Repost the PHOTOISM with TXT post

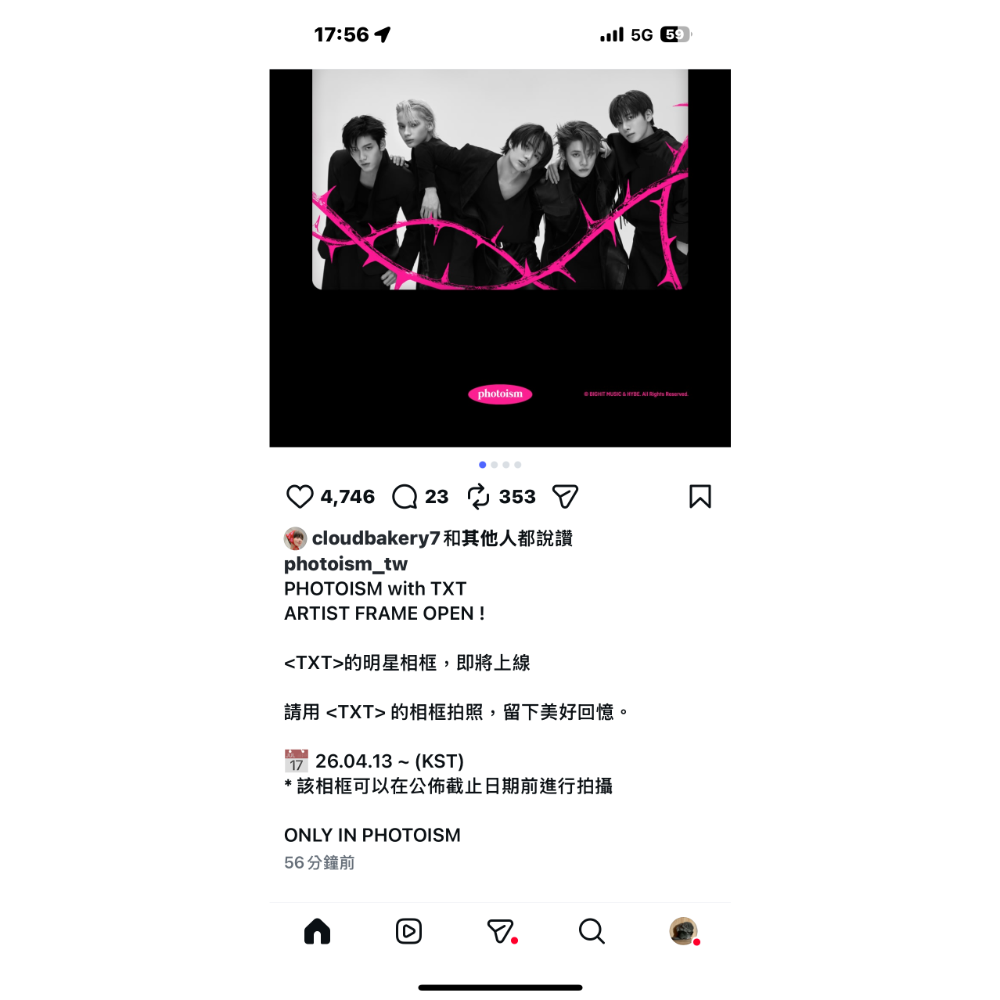(x=479, y=497)
